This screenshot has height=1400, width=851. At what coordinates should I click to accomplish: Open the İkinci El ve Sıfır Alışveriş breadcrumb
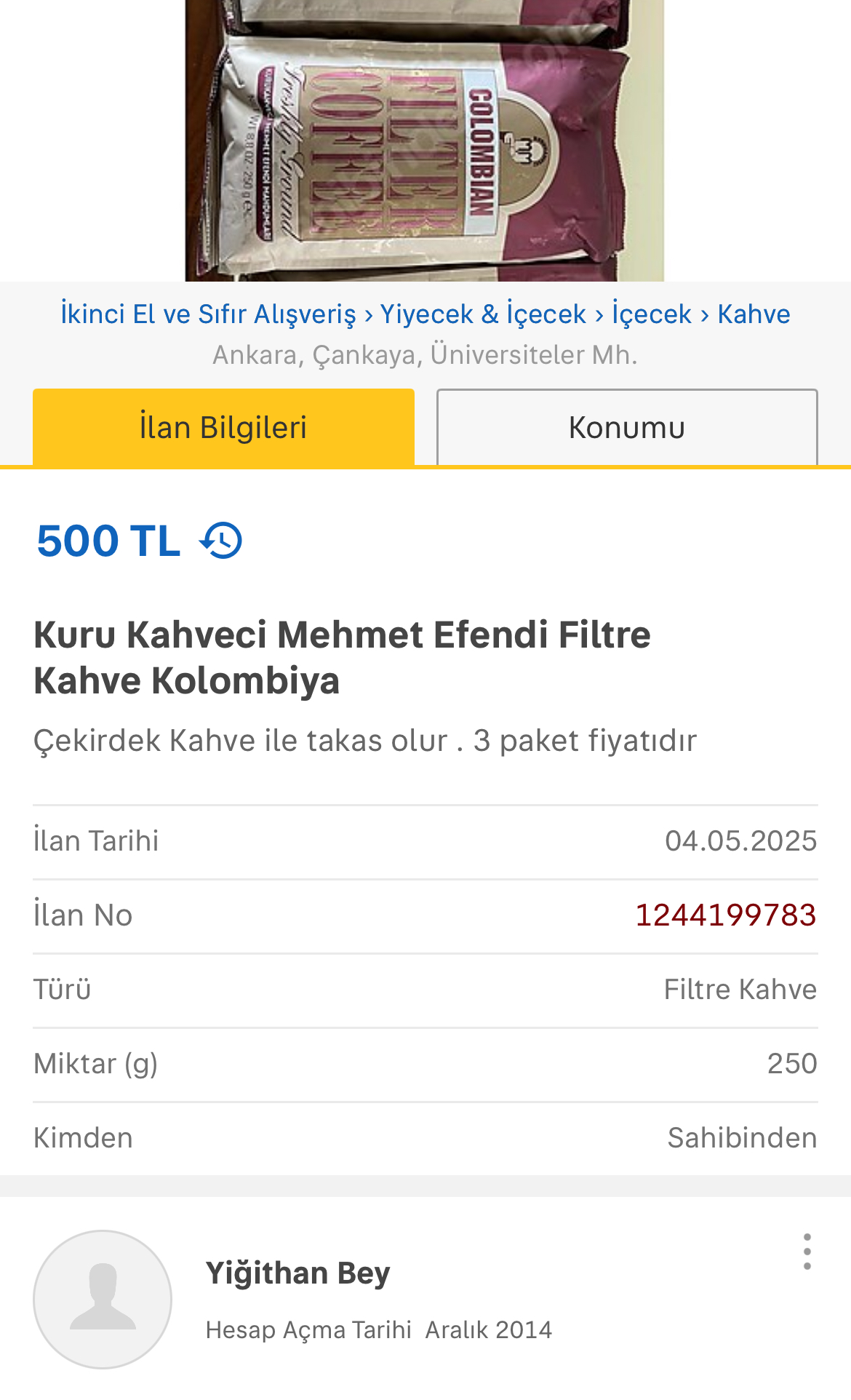[208, 314]
